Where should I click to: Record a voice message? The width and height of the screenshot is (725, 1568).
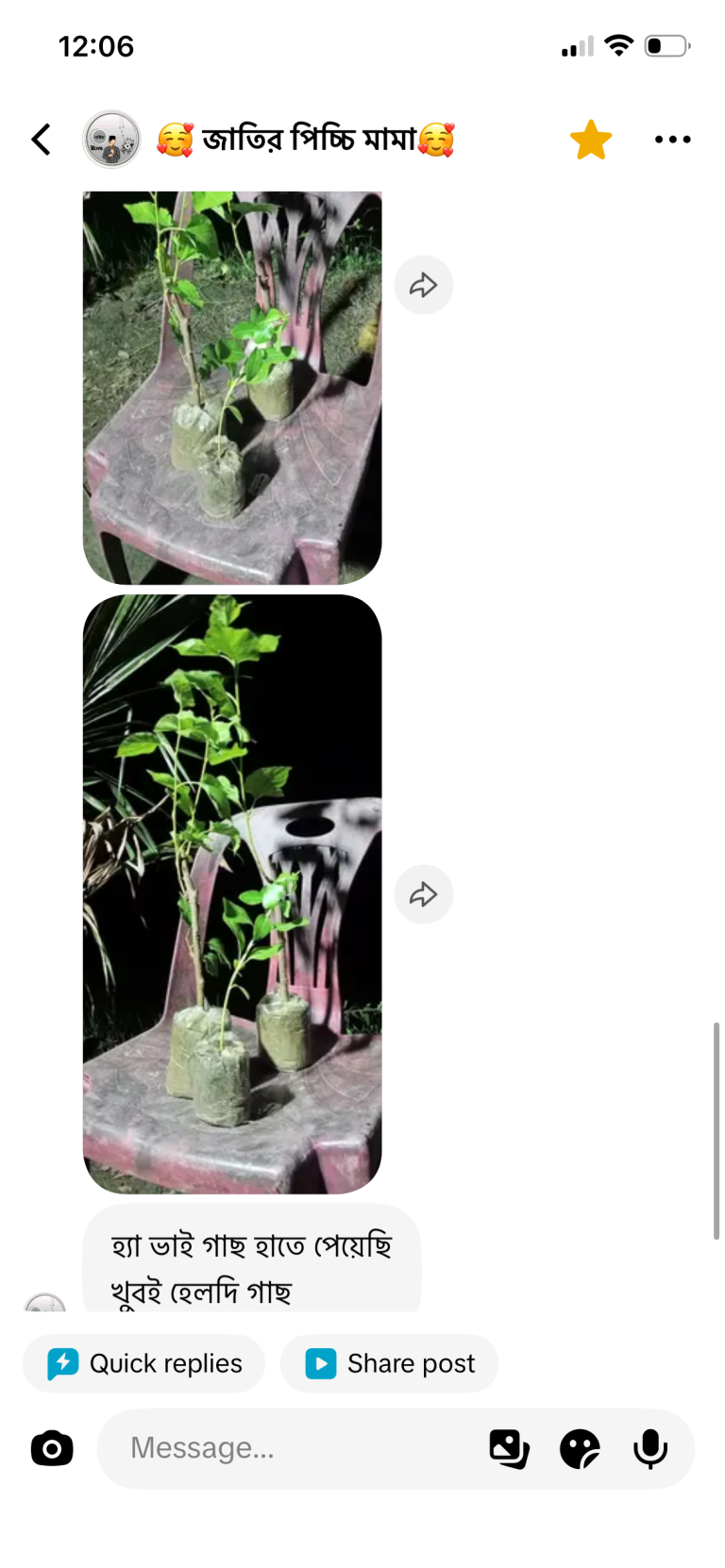[x=650, y=1448]
